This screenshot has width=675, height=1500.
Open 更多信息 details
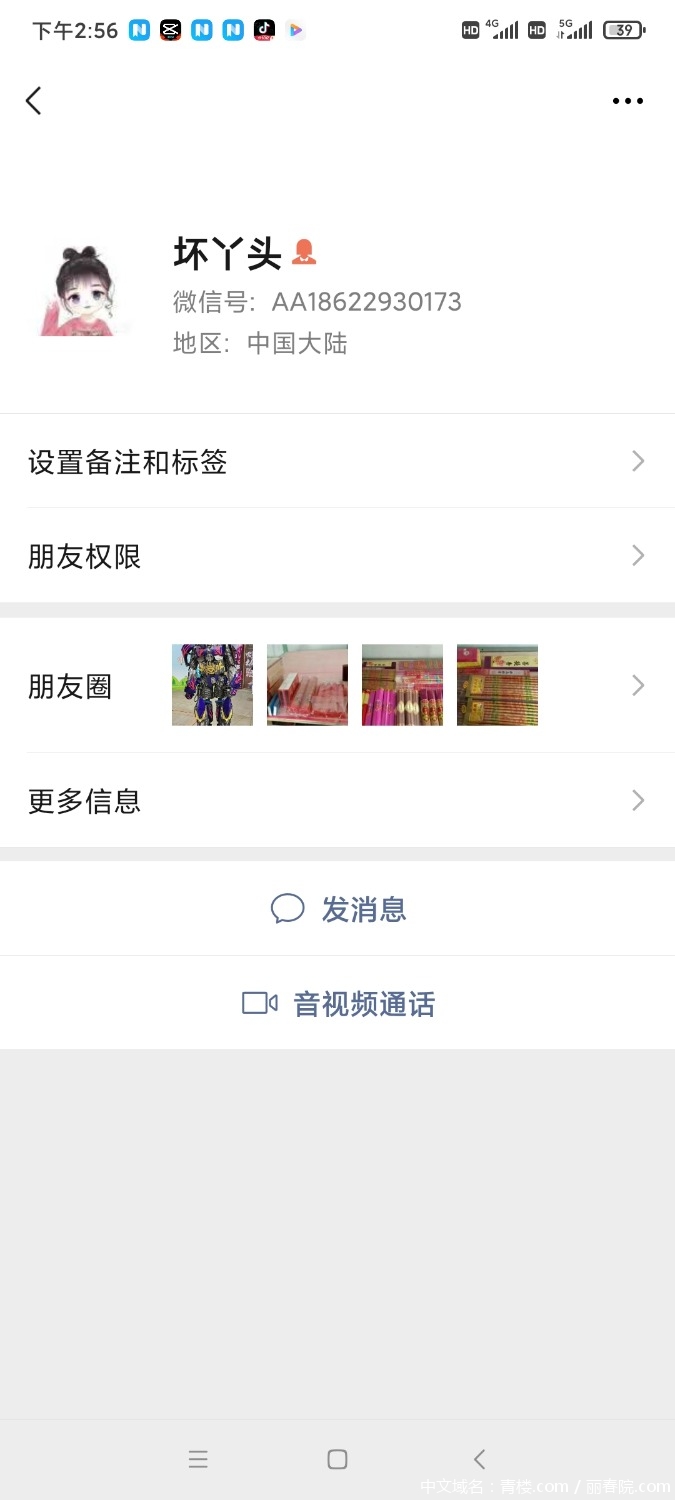[337, 801]
